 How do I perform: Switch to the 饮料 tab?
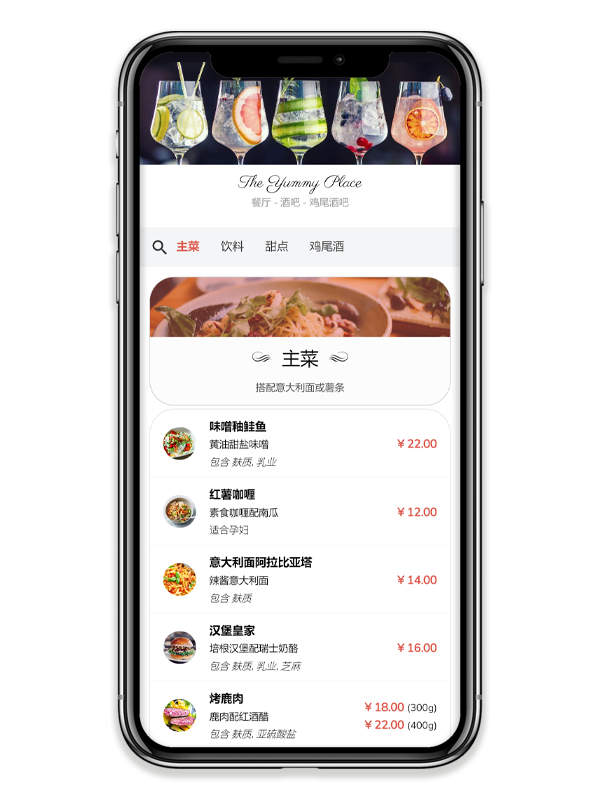point(232,247)
